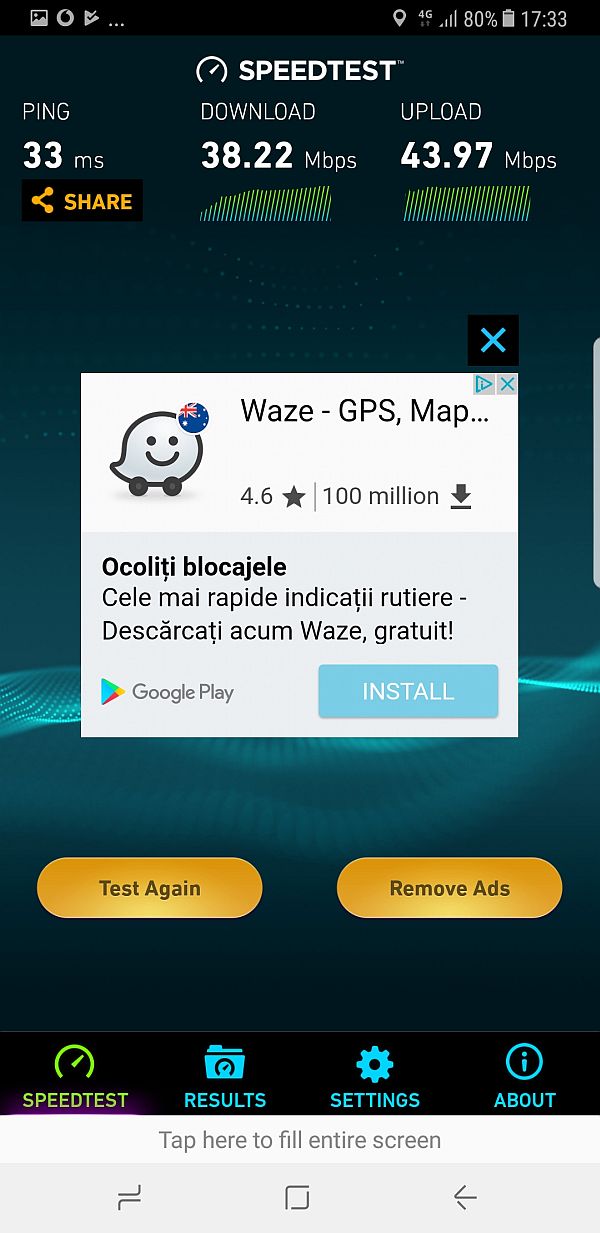Go back with the system back button

click(x=464, y=1198)
